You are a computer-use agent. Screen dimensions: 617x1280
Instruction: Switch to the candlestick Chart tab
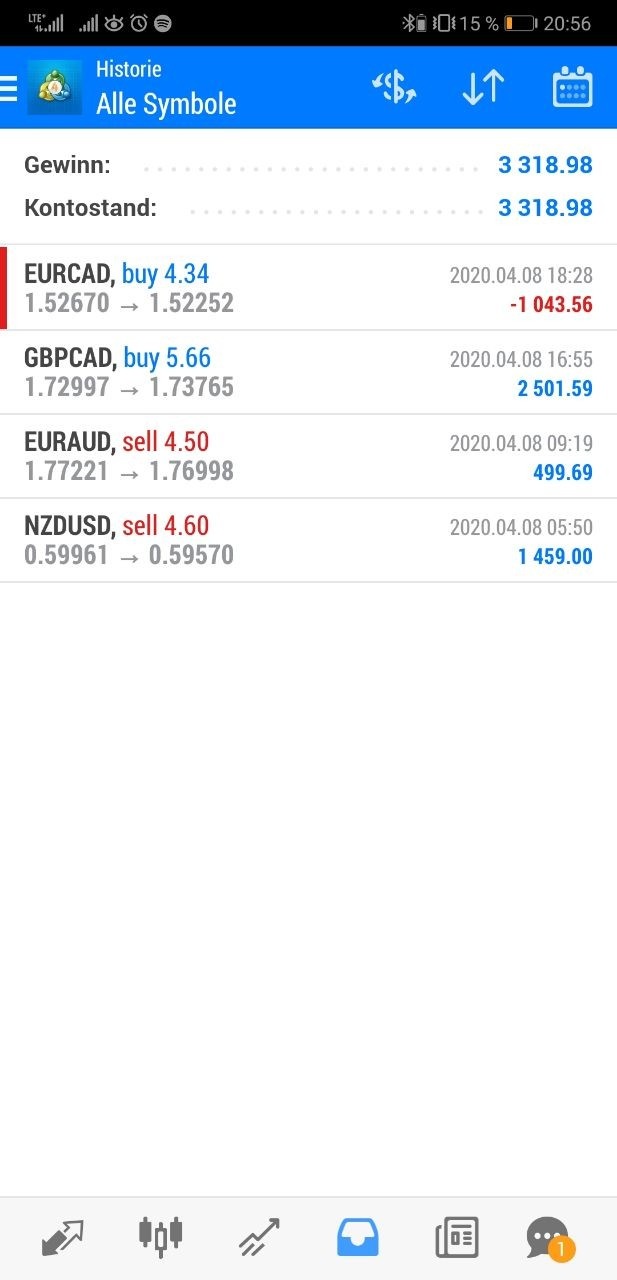click(160, 1237)
